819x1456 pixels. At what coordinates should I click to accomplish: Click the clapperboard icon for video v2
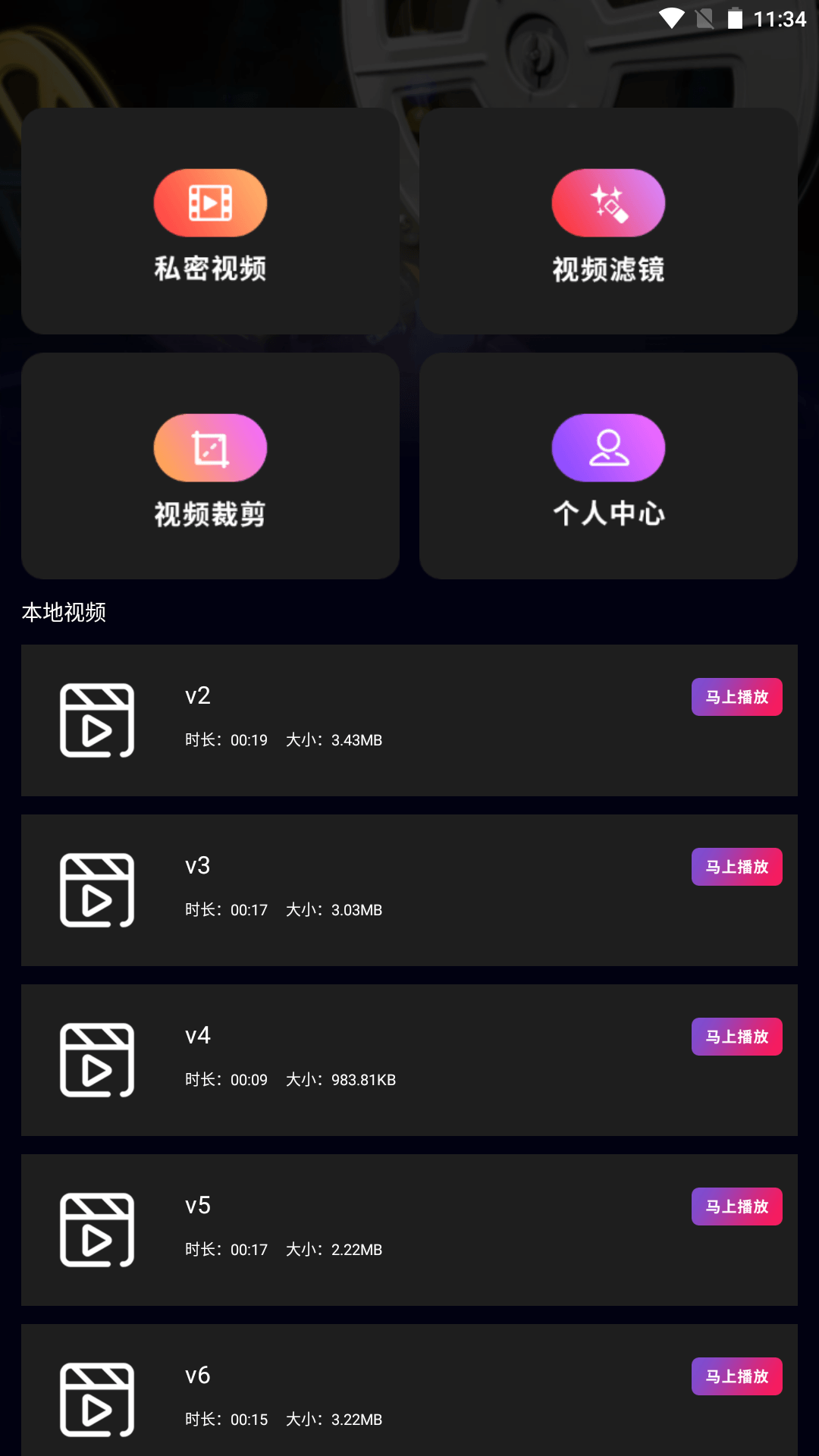point(97,721)
